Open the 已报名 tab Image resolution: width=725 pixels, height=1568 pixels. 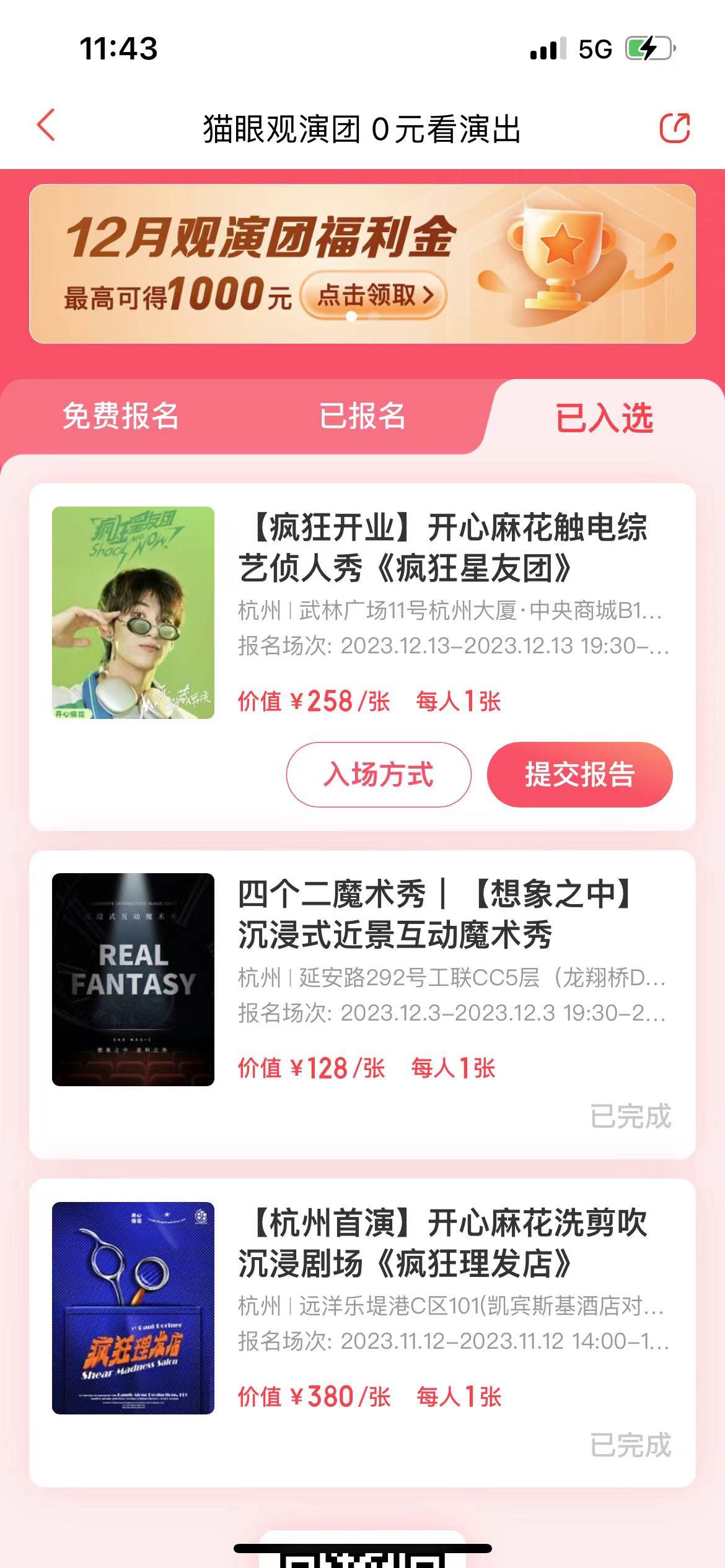[x=362, y=416]
